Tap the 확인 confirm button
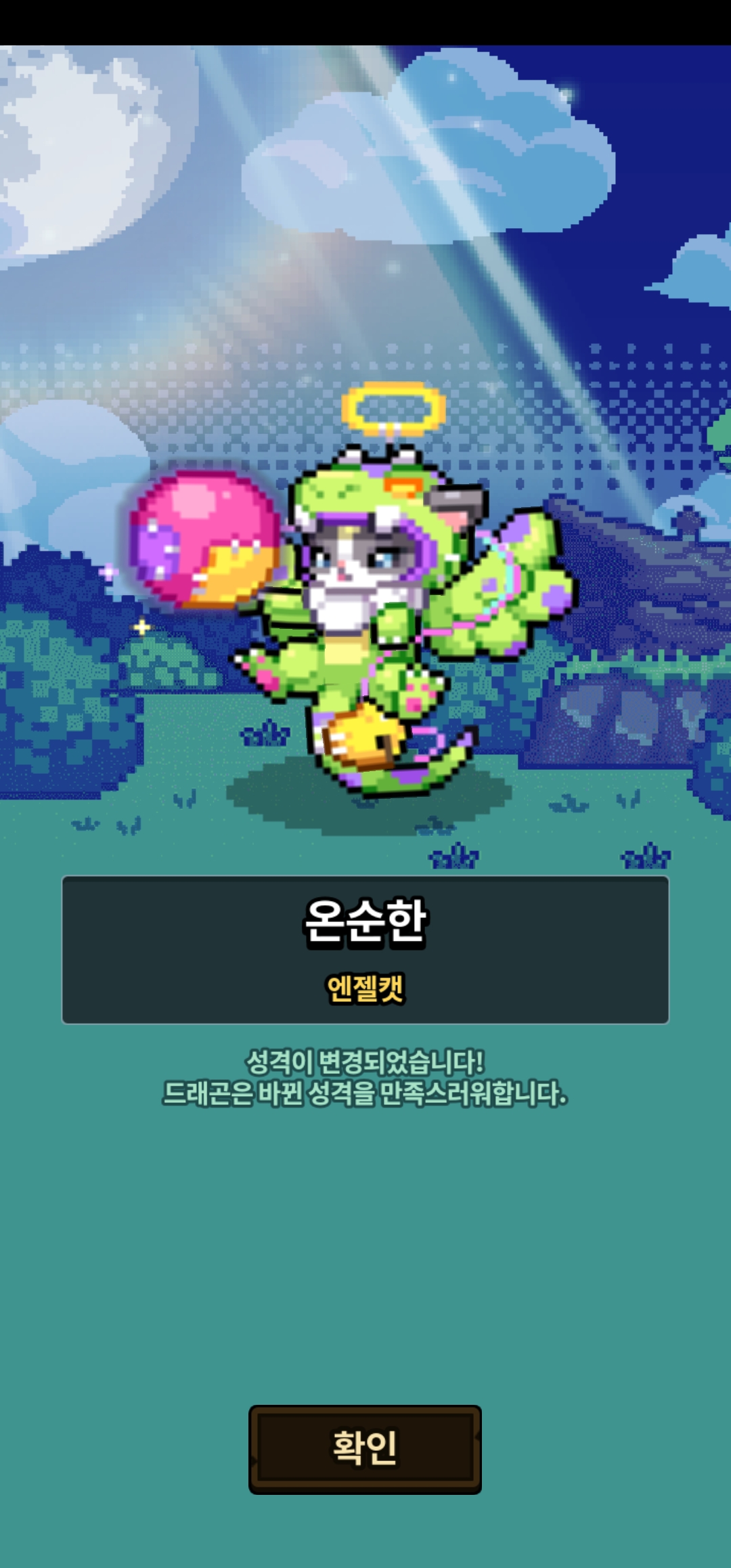This screenshot has height=1568, width=731. tap(365, 1450)
